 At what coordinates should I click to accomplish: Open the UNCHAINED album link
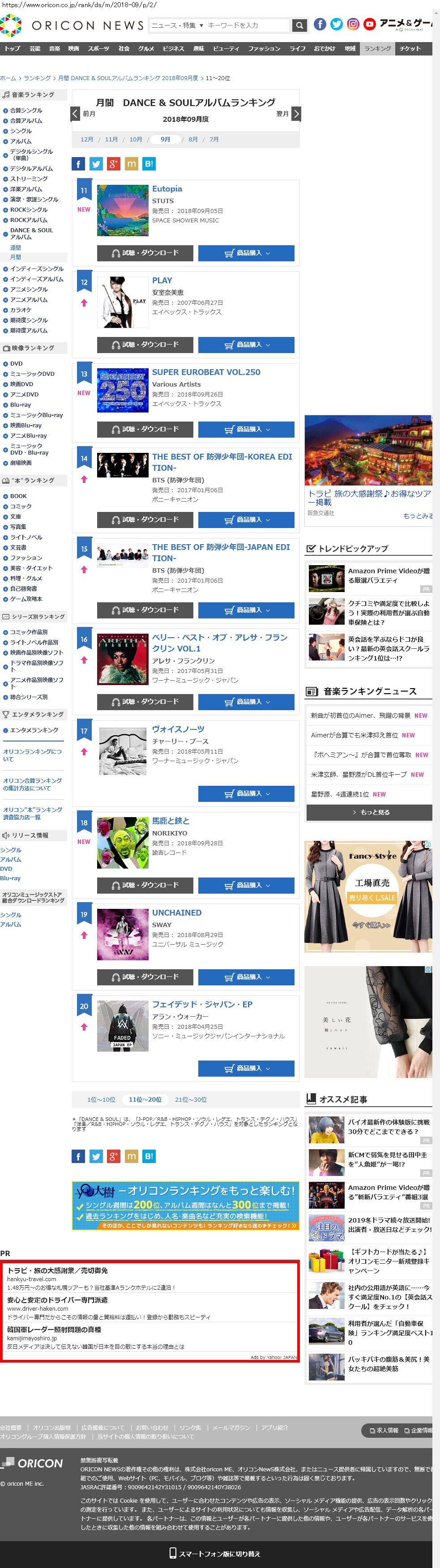tap(176, 912)
